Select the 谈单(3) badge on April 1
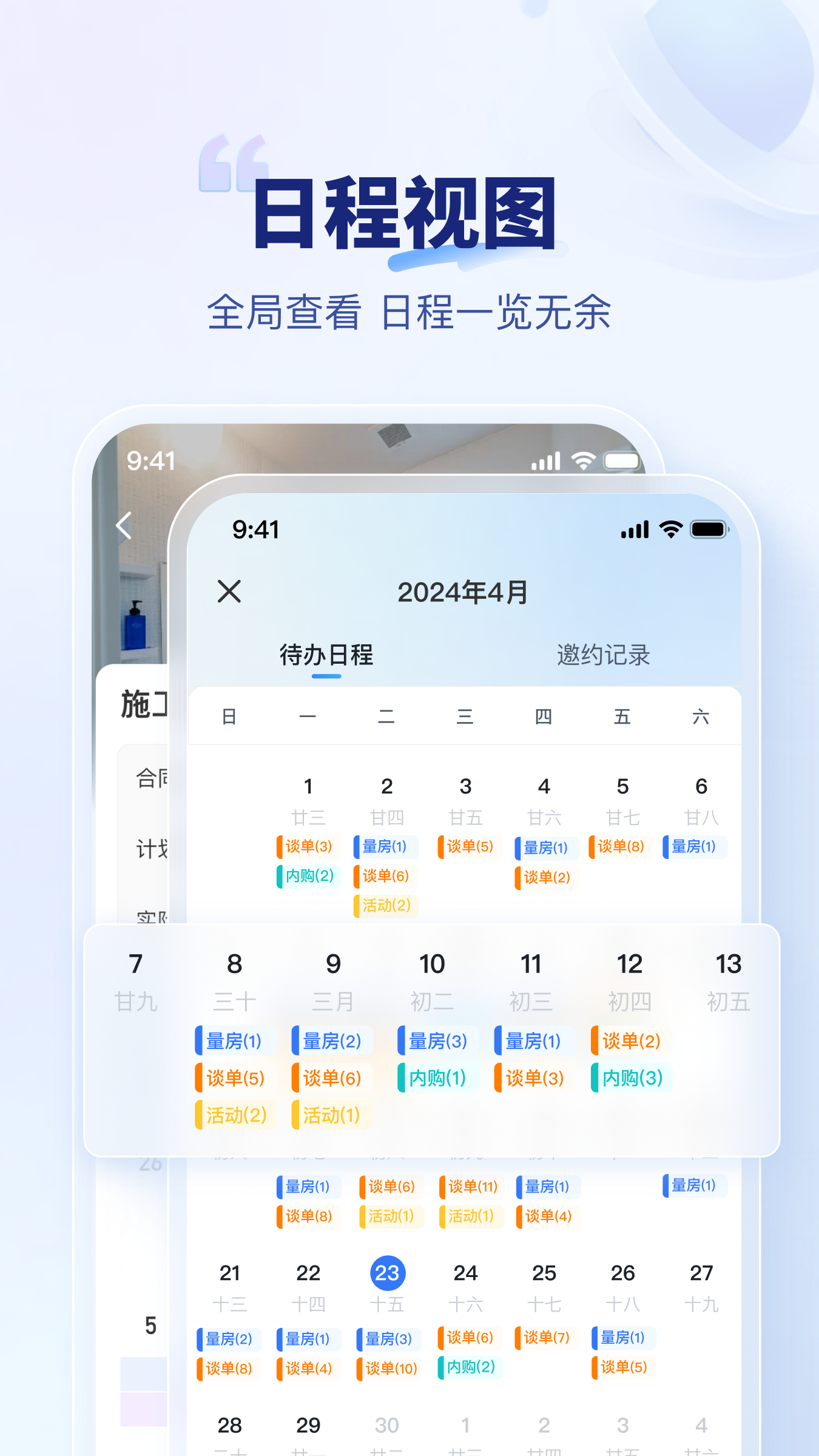Screen dimensions: 819x1456 (308, 846)
